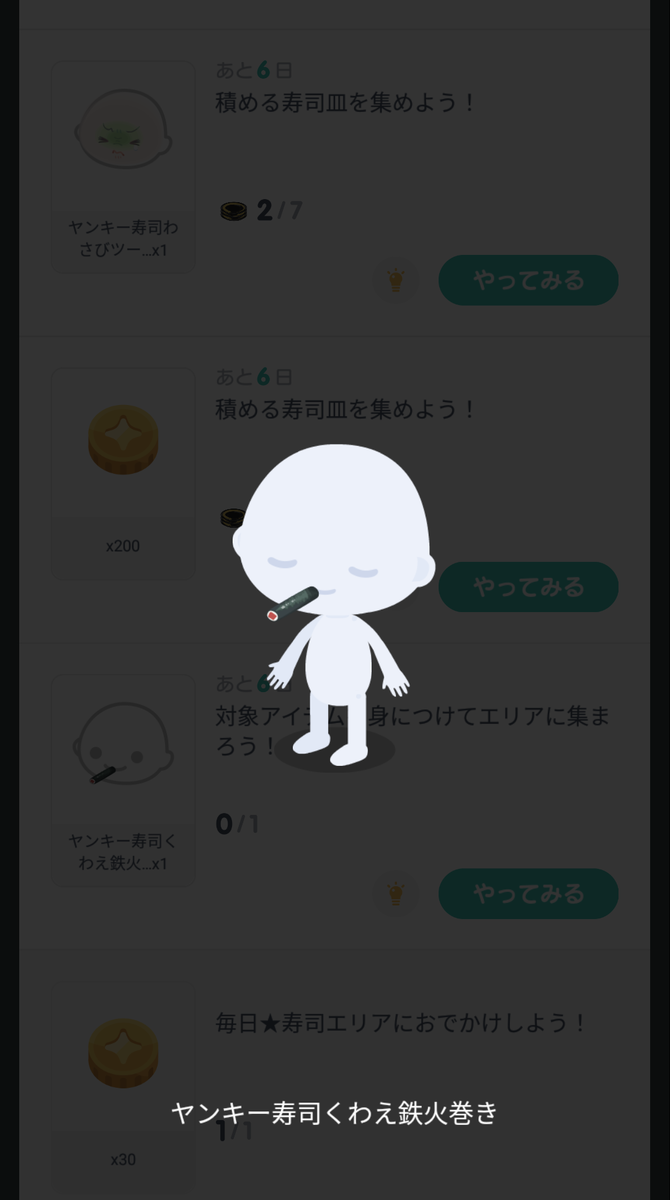Open the x200 coin reward tile
670x1200 pixels.
pos(123,473)
